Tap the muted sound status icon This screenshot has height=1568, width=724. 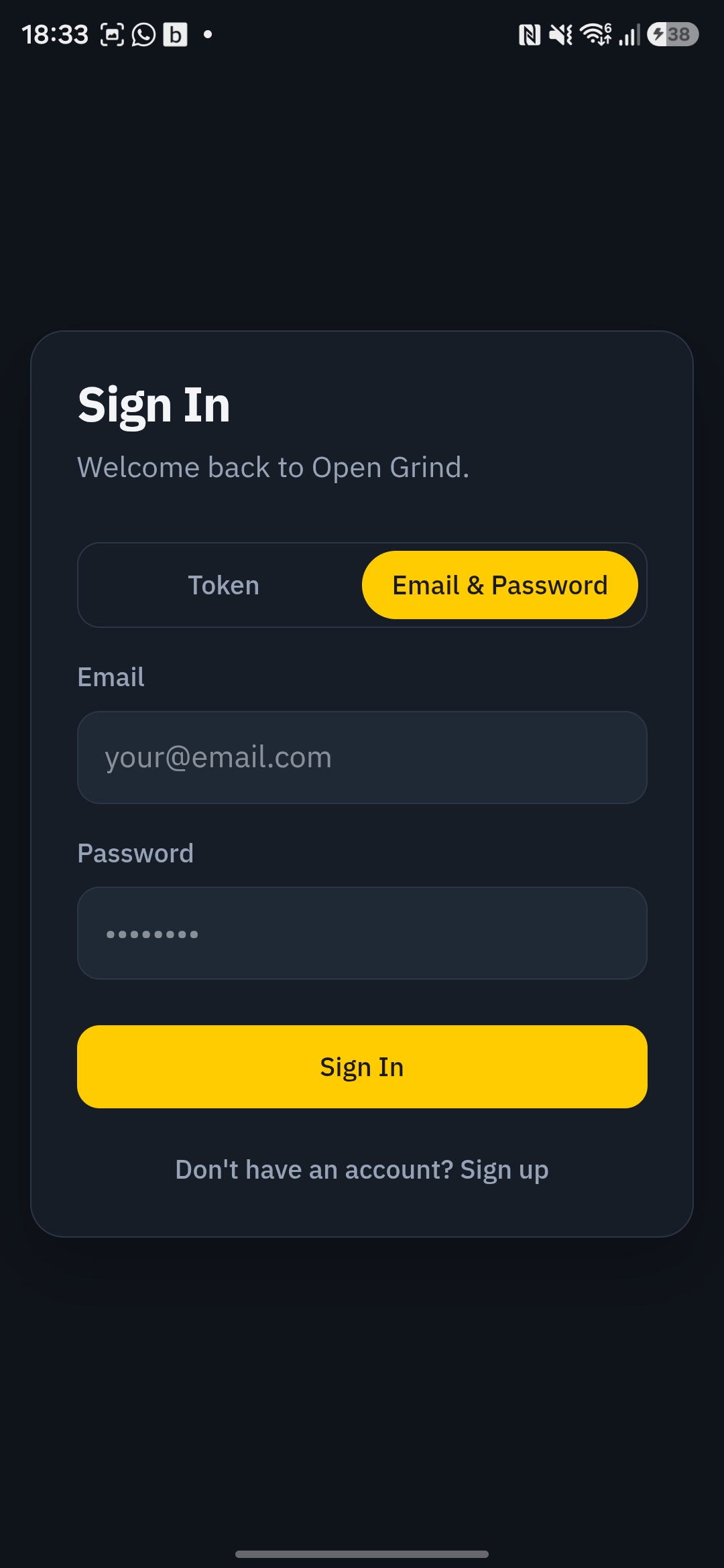[560, 34]
